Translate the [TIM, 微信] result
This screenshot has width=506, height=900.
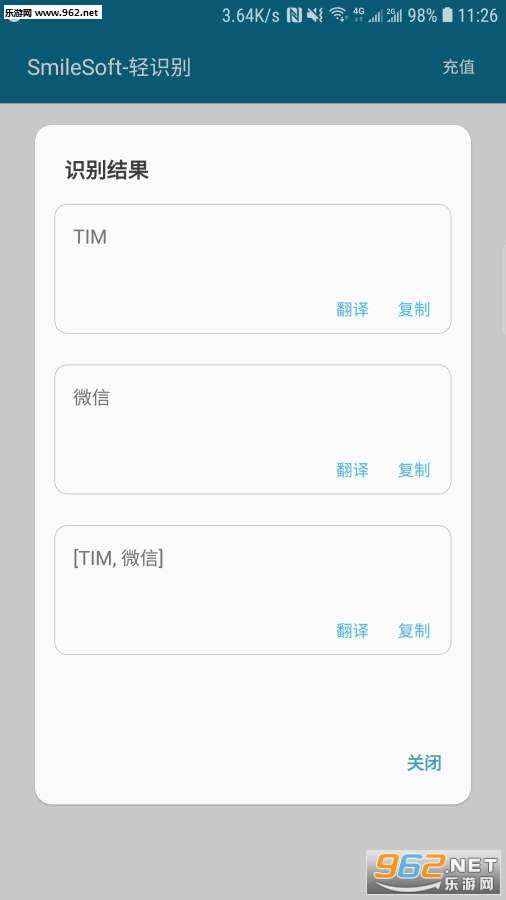(352, 631)
